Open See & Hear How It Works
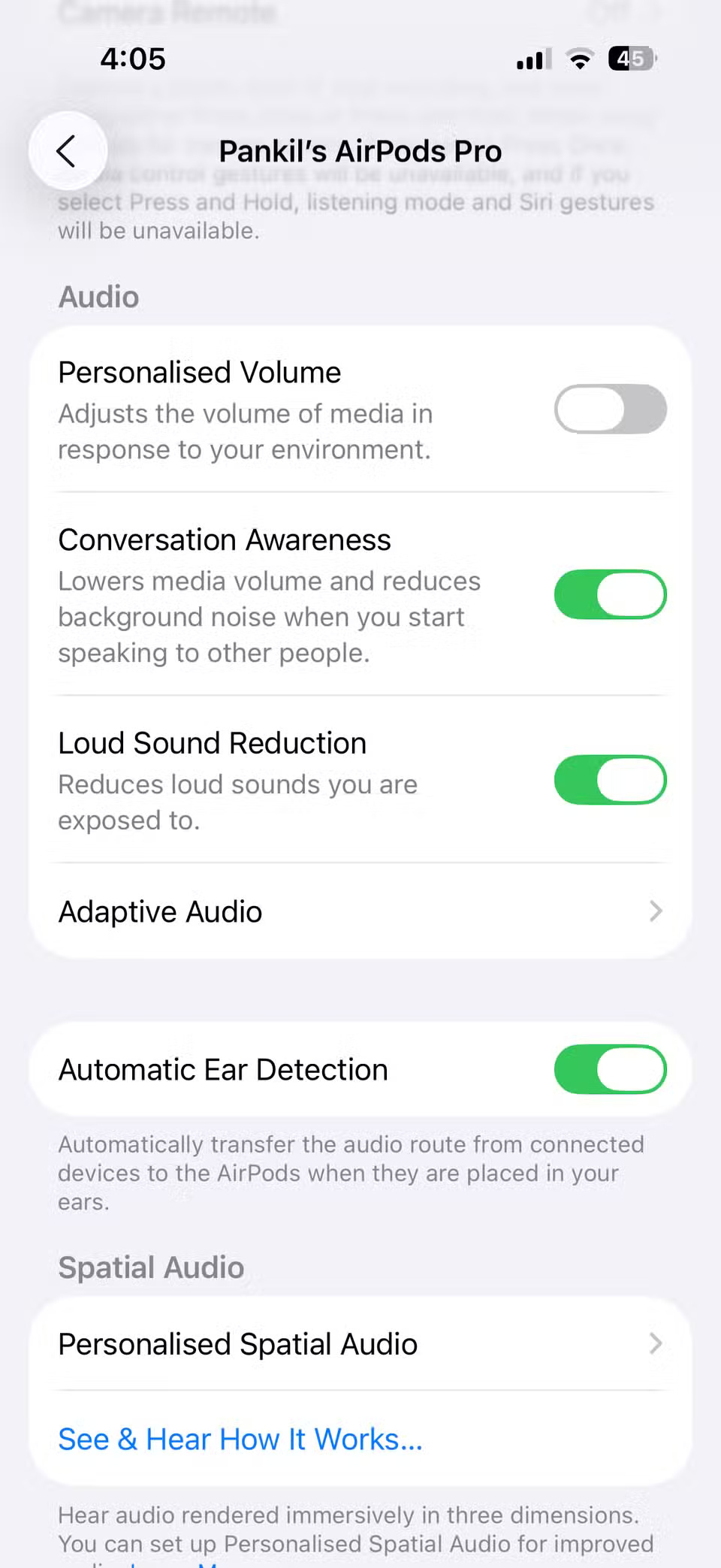Screen dimensions: 721x1568 tap(240, 1439)
